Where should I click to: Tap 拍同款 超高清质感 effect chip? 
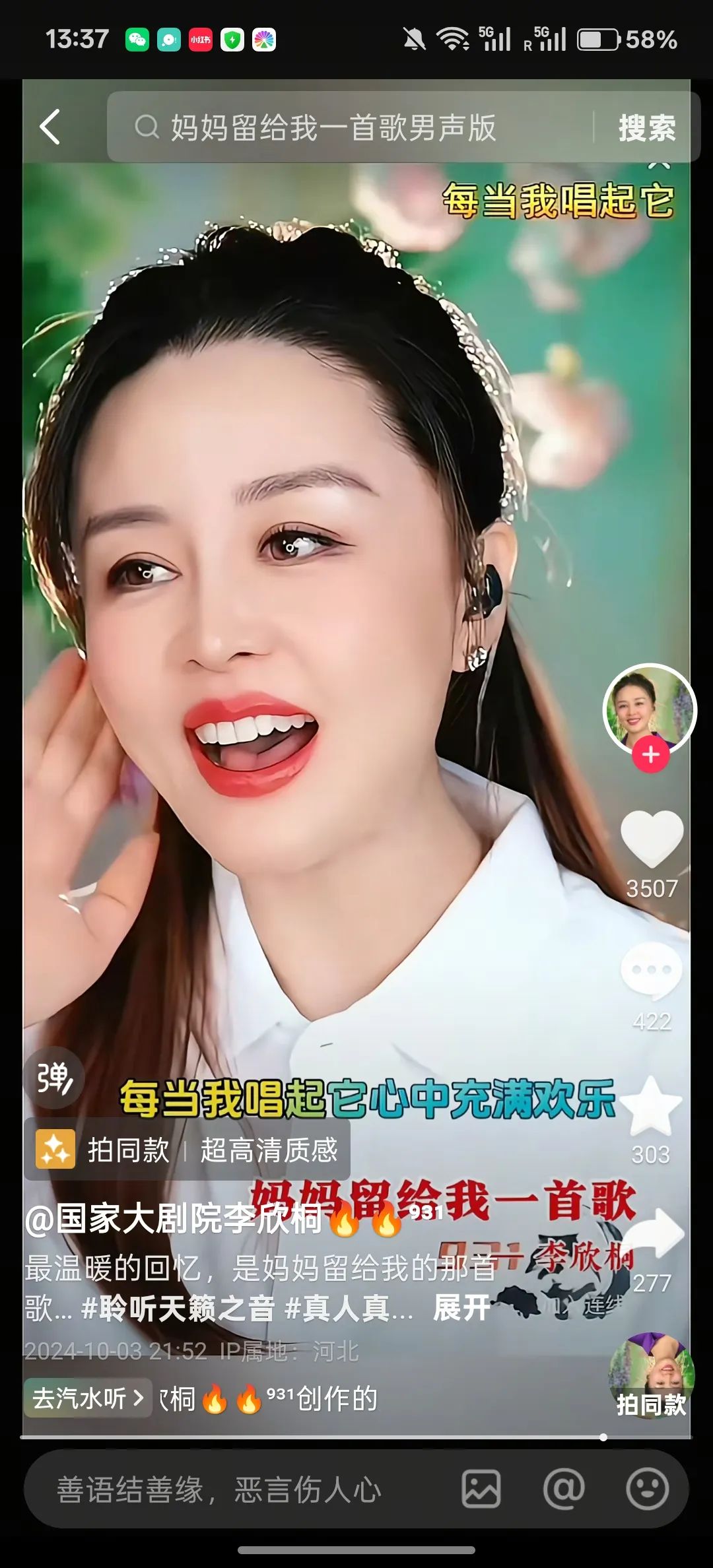187,1150
